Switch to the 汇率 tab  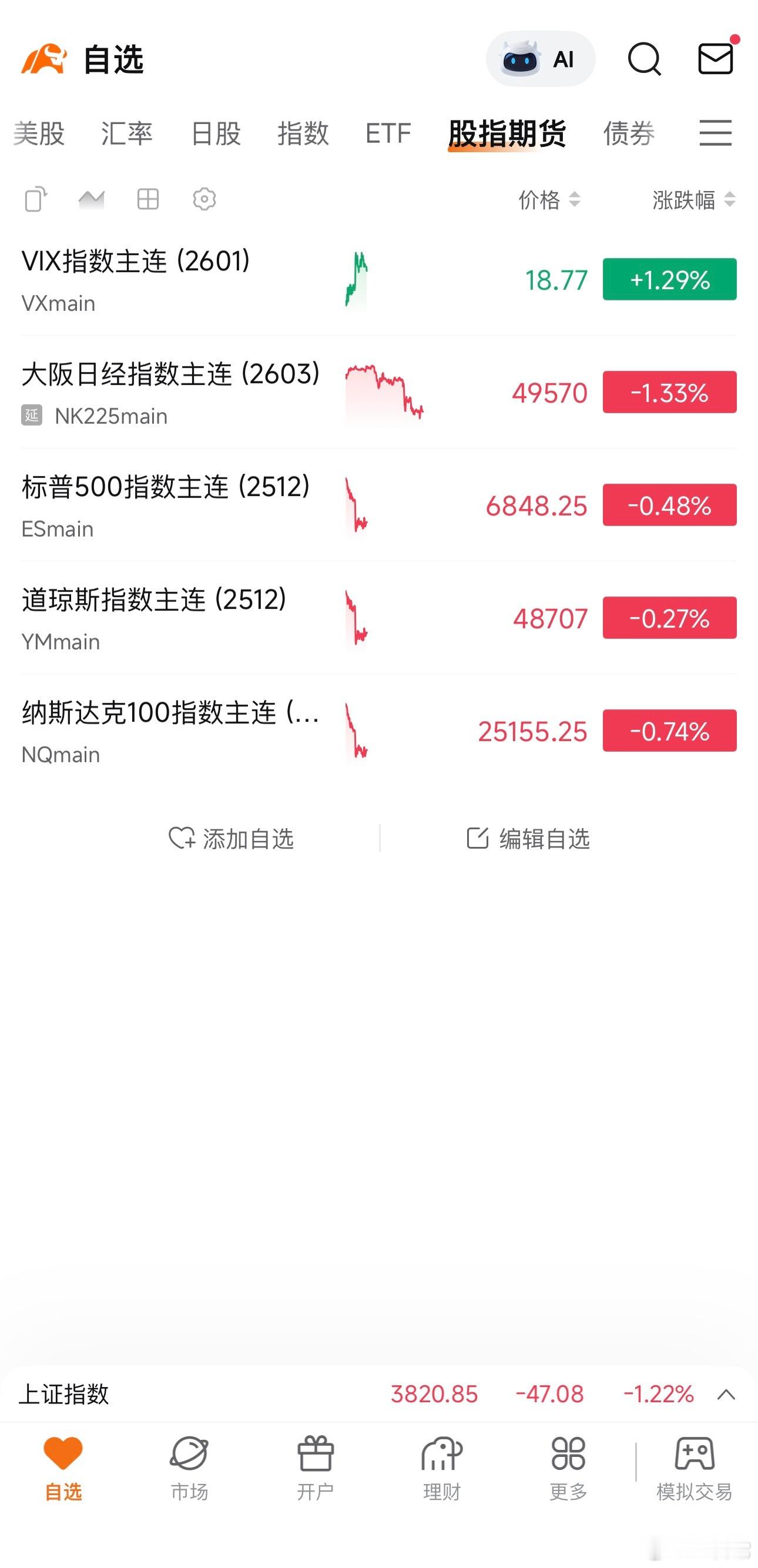click(x=126, y=133)
